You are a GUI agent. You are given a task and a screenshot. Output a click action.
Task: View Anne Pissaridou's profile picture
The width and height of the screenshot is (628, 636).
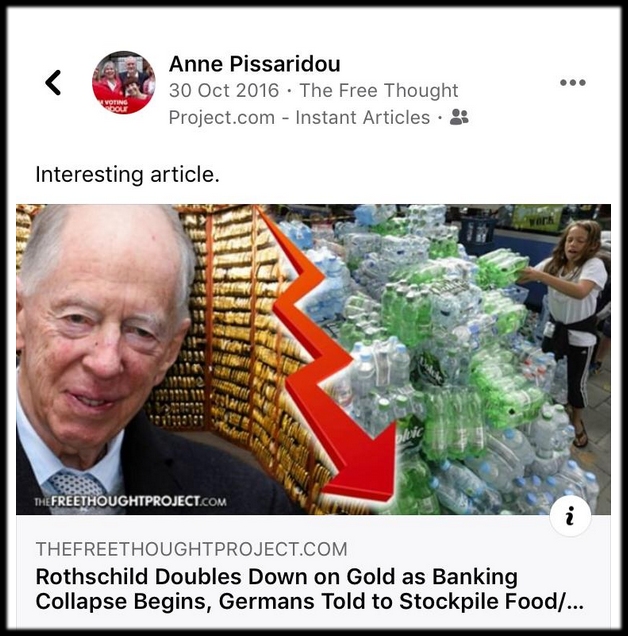123,83
